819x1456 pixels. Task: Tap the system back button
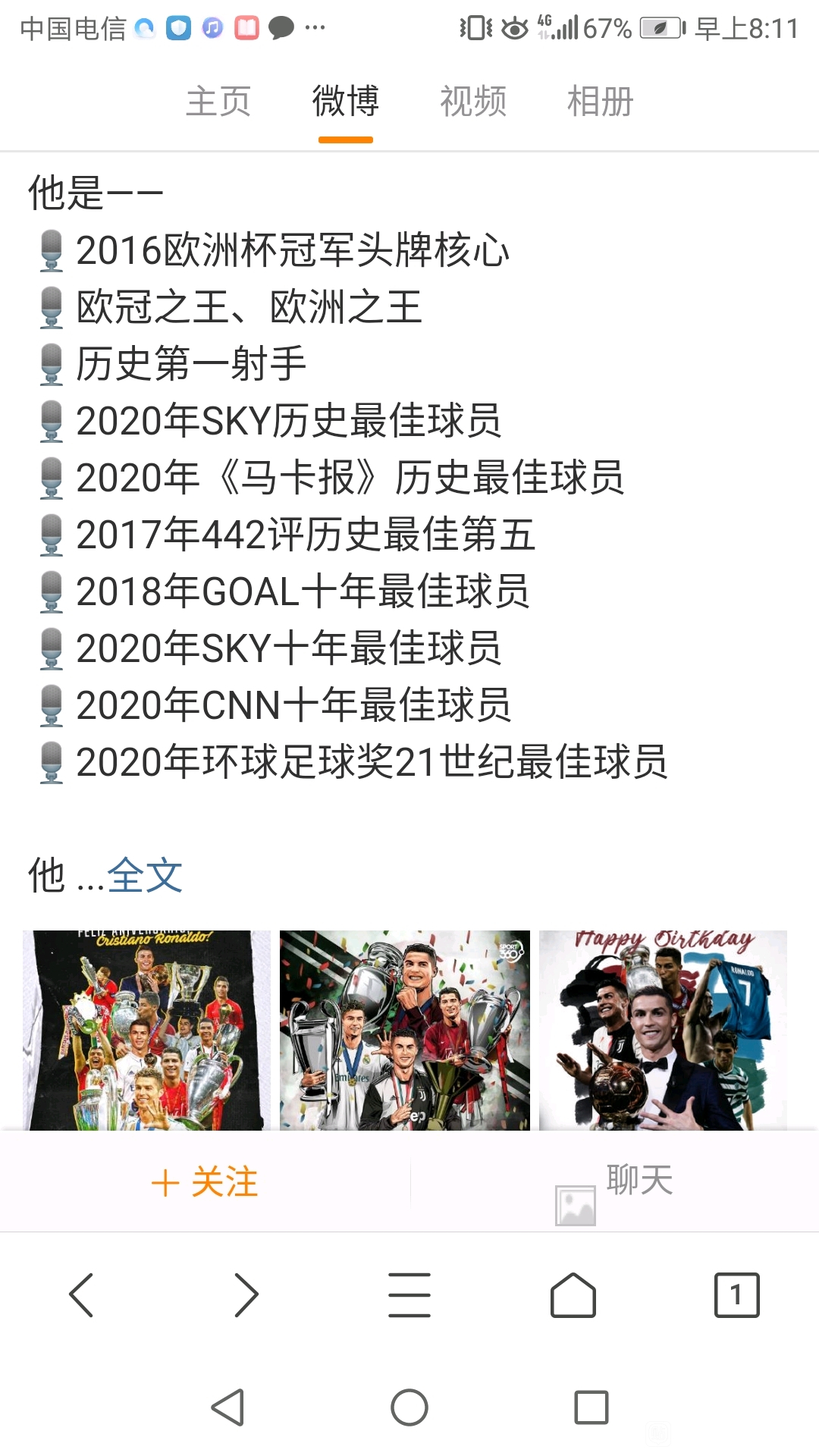pyautogui.click(x=227, y=1407)
